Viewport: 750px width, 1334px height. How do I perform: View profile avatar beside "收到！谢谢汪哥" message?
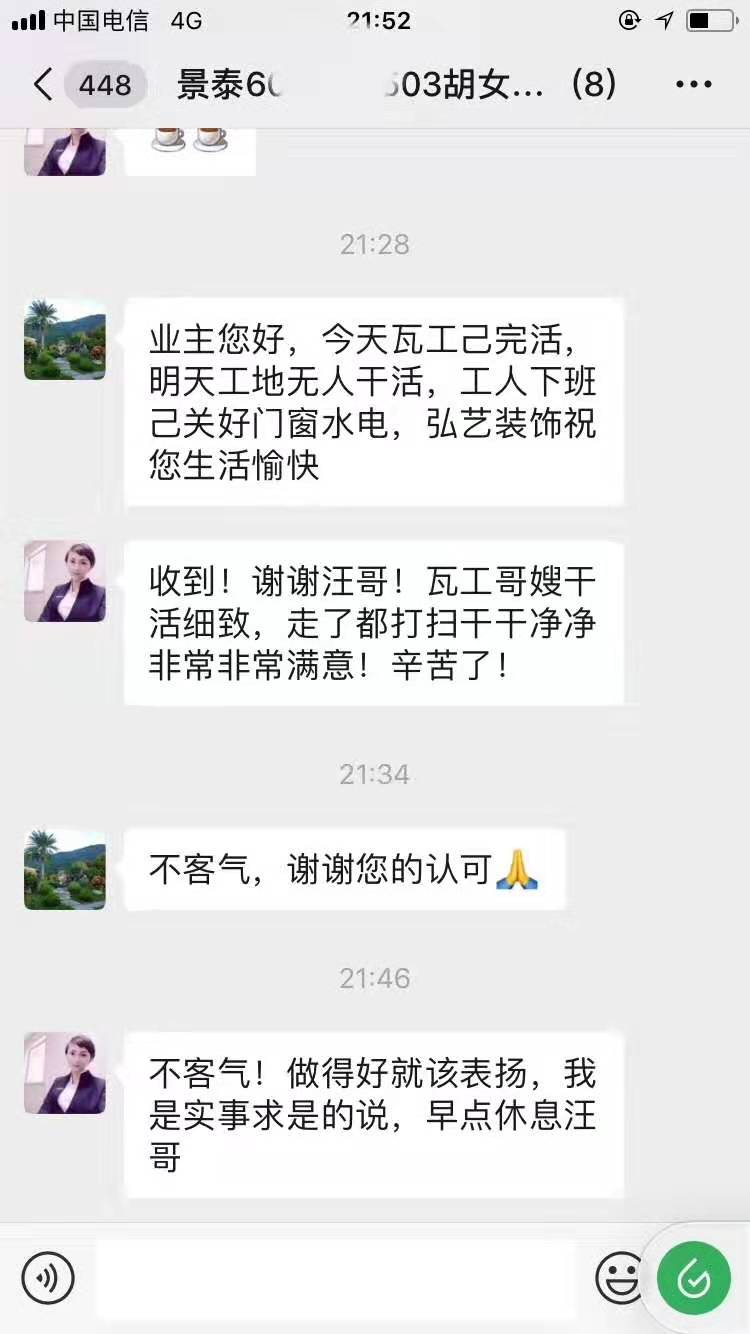(x=65, y=581)
